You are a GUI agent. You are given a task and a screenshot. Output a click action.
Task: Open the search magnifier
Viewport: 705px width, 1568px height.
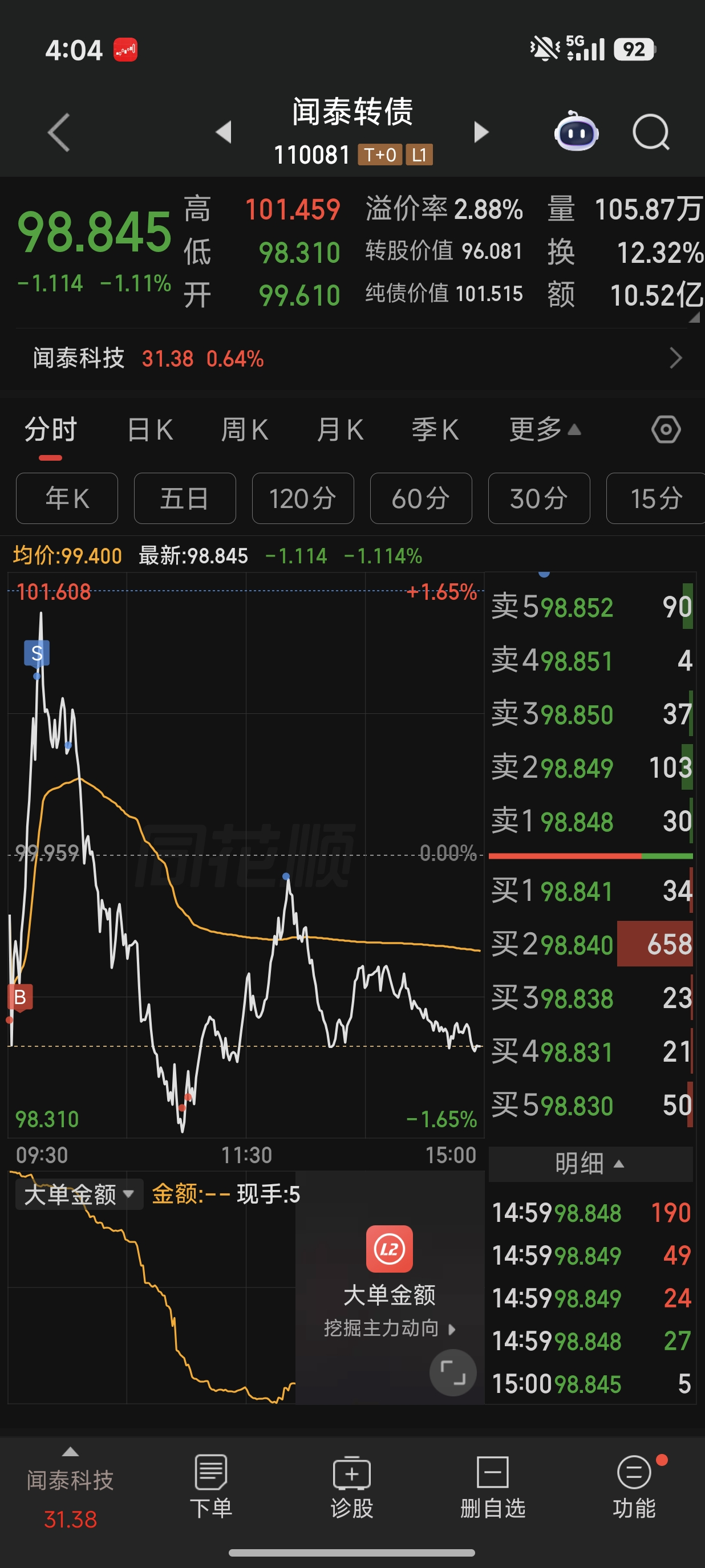(x=651, y=132)
